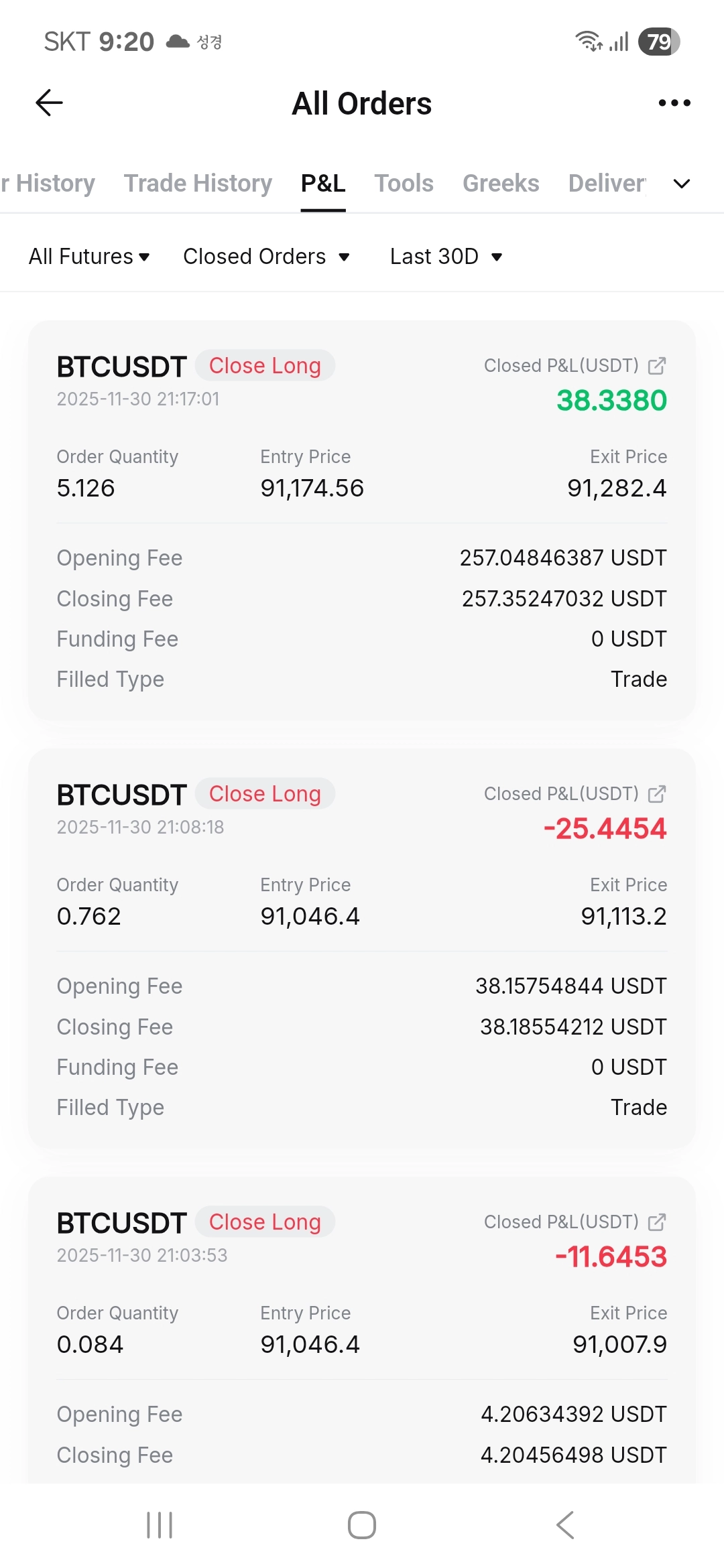Open the Greeks tab
Screen dimensions: 724x1568
pos(500,183)
